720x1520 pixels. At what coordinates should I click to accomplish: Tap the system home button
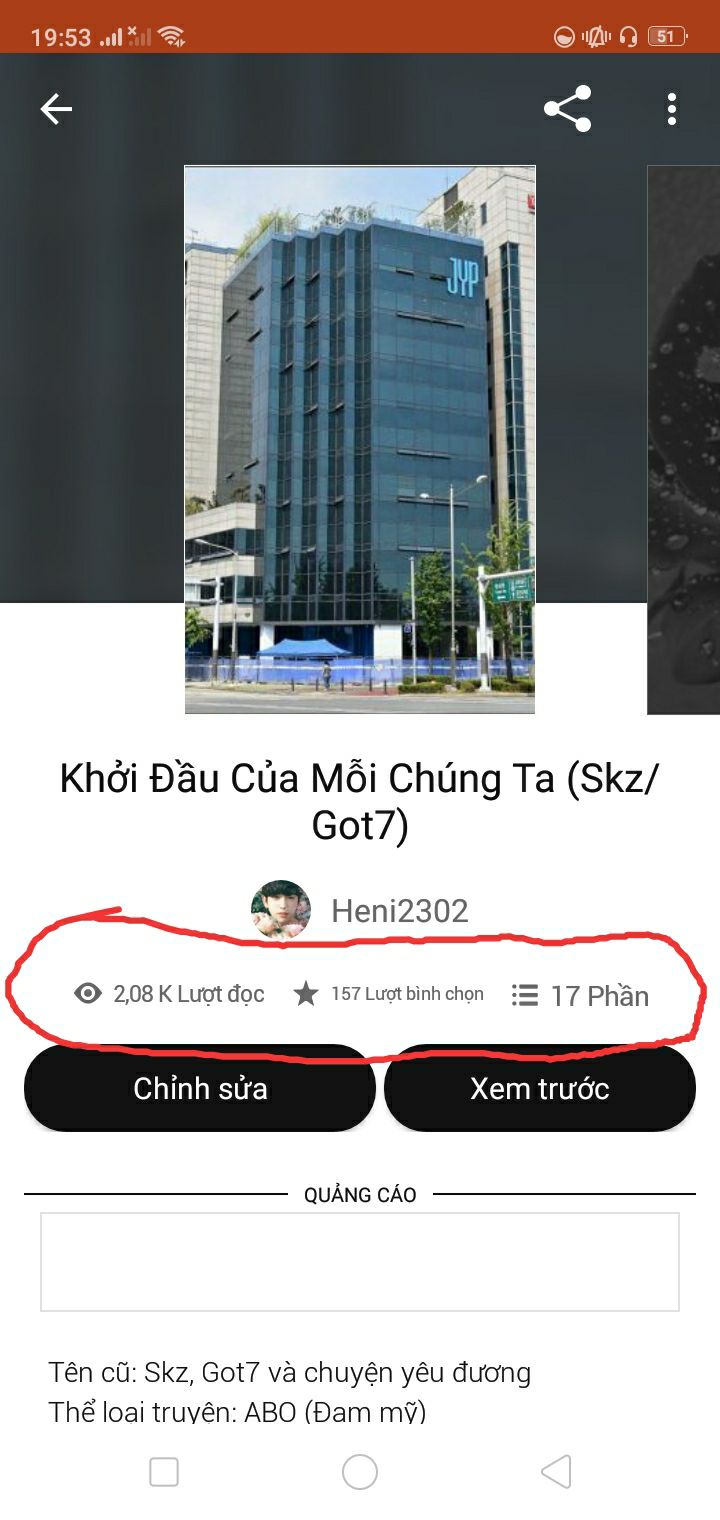click(x=360, y=1472)
